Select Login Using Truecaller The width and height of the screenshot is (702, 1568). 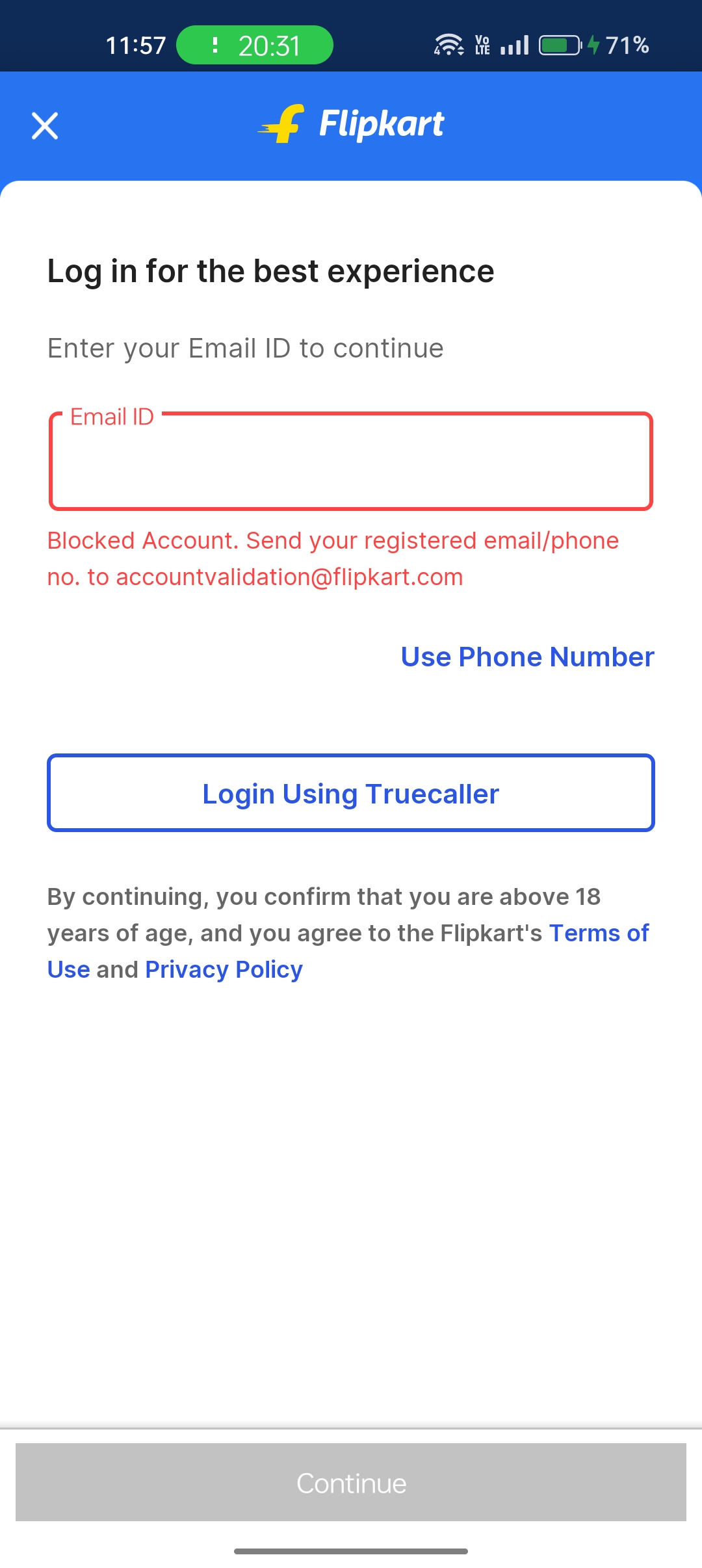click(351, 793)
